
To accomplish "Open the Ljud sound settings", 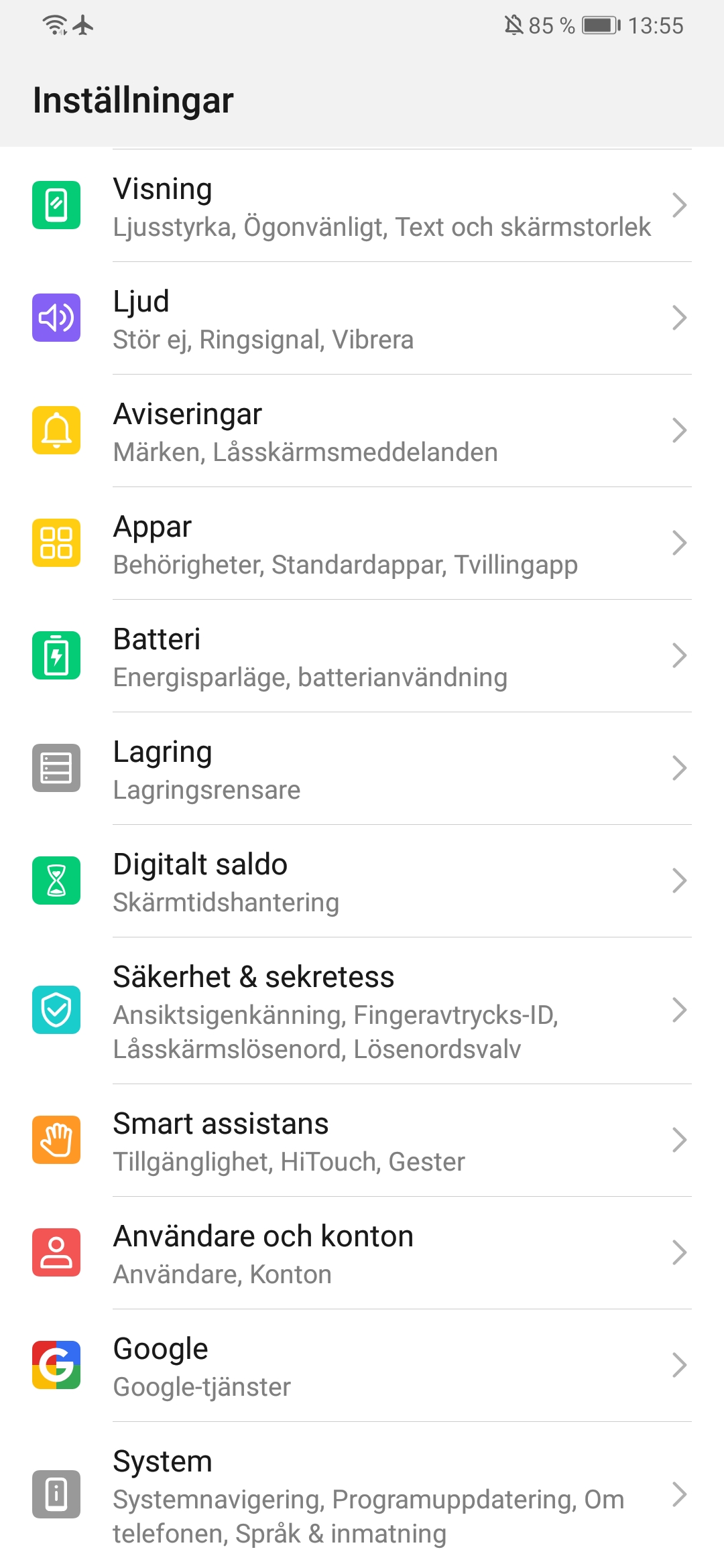I will 362,318.
